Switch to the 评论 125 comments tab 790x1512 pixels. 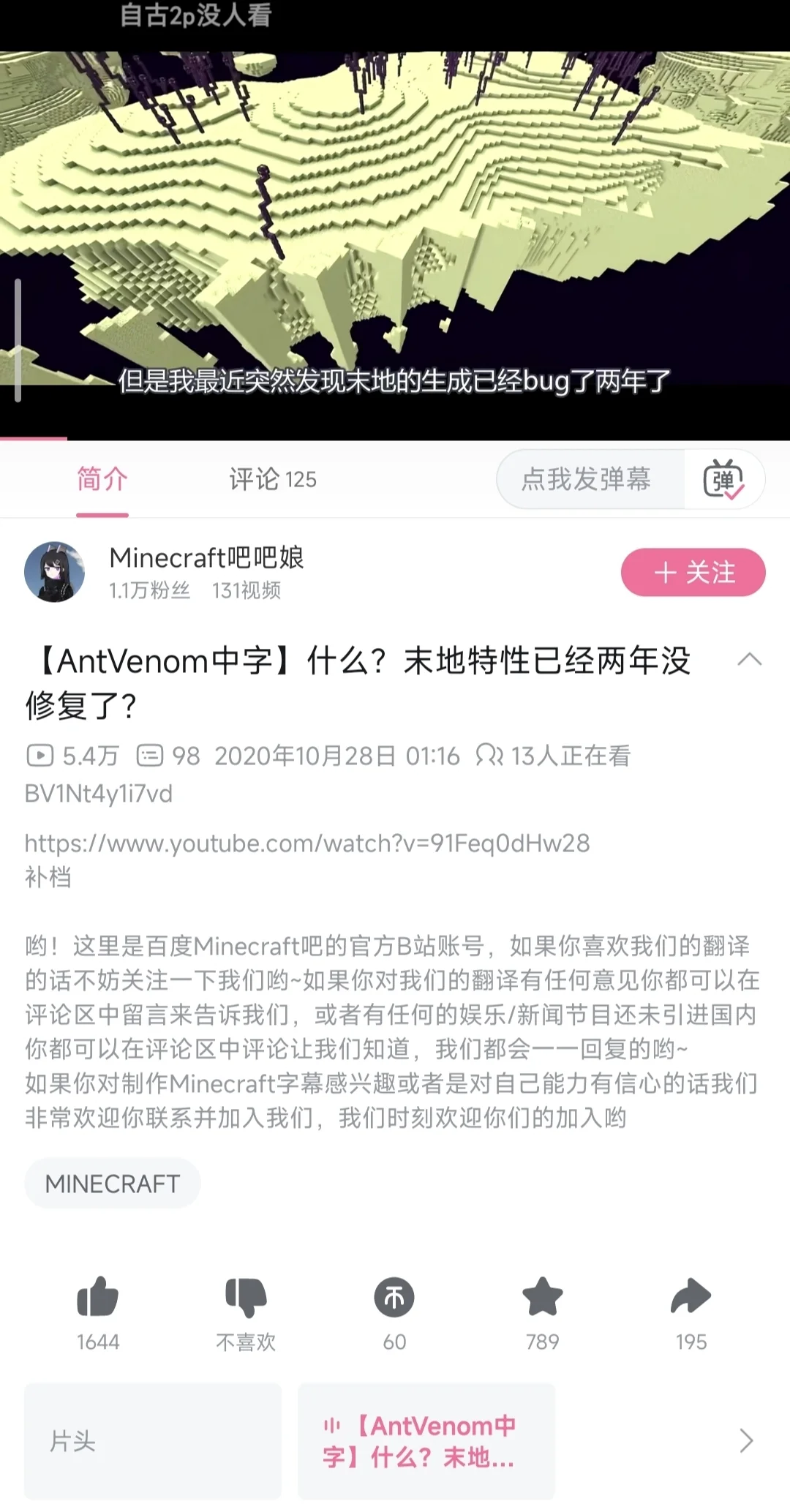pyautogui.click(x=272, y=479)
